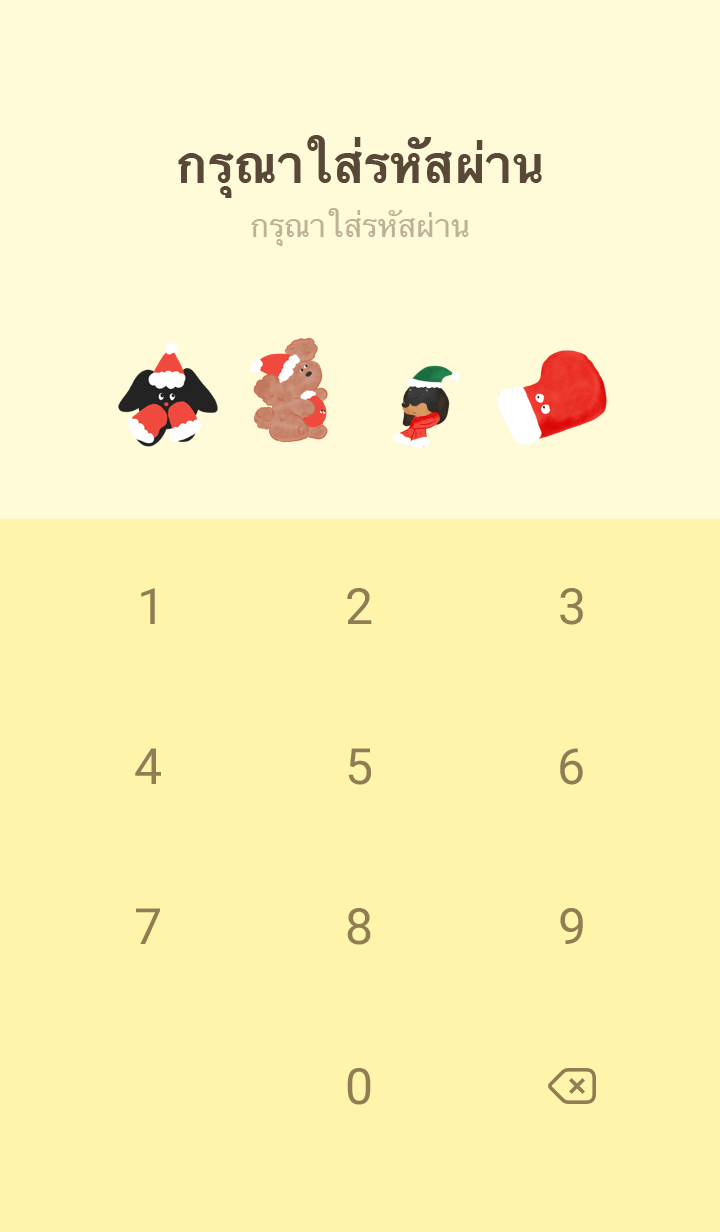Tap the number 2 key
720x1232 pixels.
pyautogui.click(x=359, y=607)
